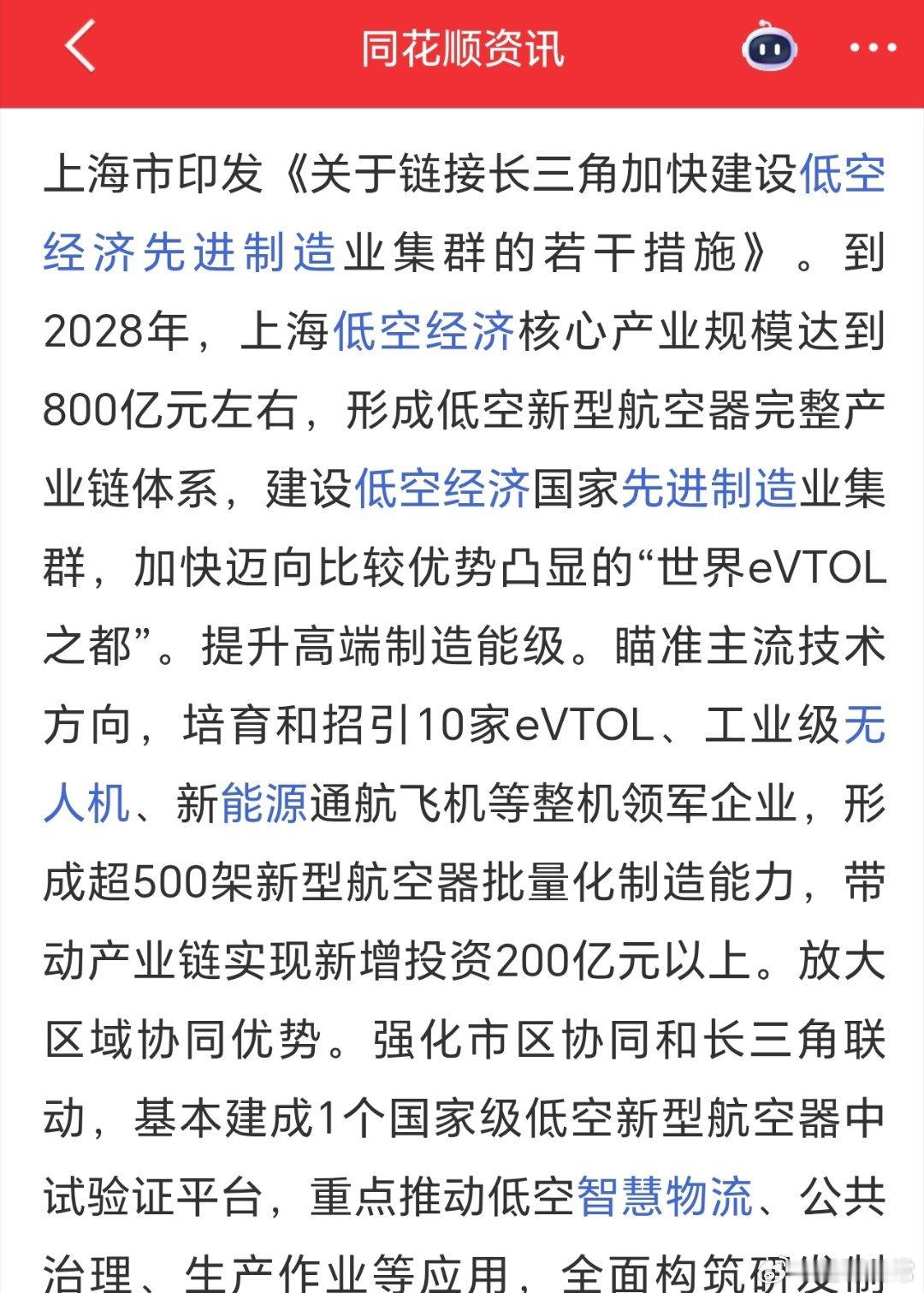Follow the 能源 blue link
This screenshot has width=924, height=1293.
tap(257, 802)
